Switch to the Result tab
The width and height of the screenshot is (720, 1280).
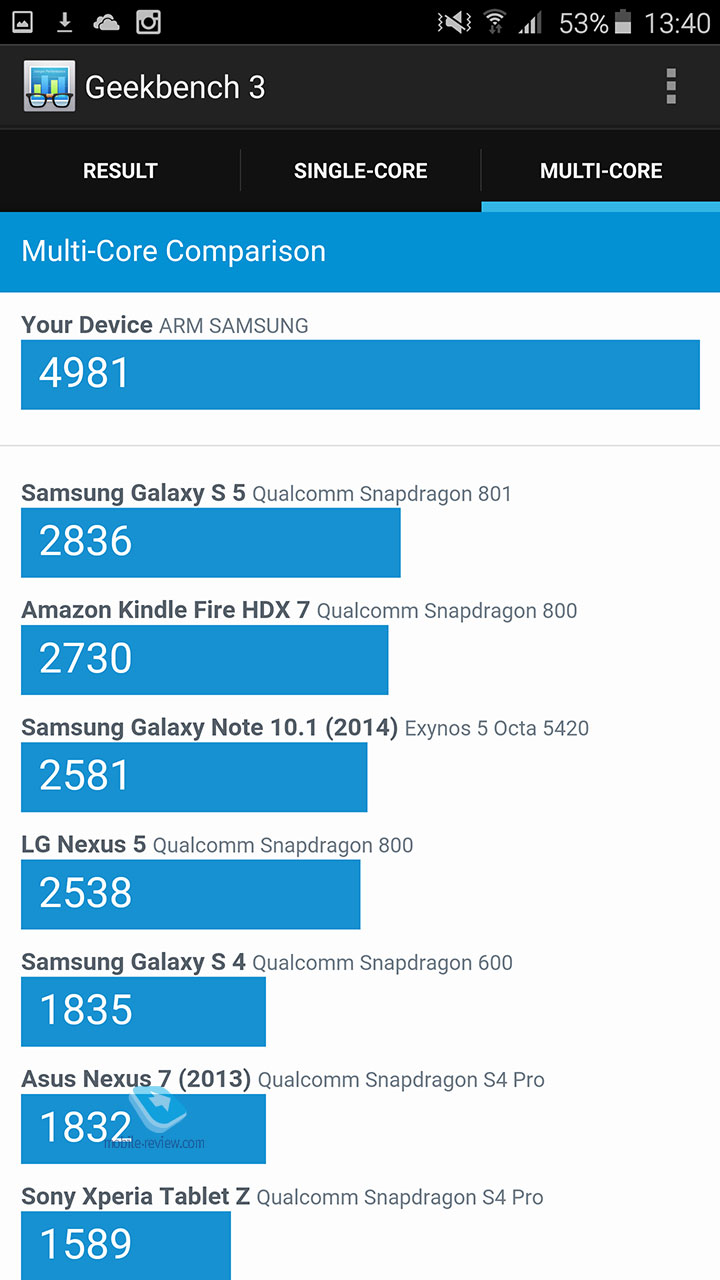(120, 171)
